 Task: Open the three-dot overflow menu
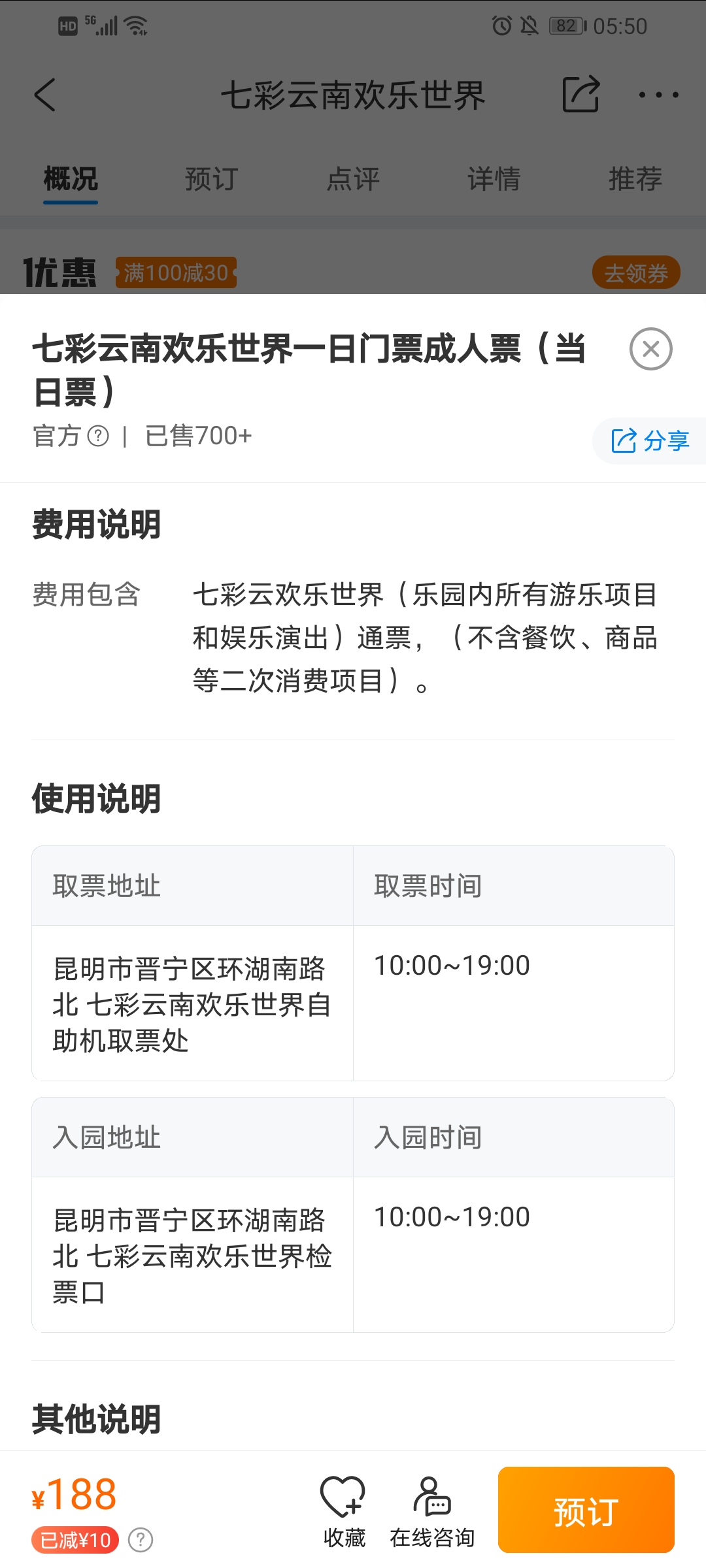pyautogui.click(x=658, y=95)
